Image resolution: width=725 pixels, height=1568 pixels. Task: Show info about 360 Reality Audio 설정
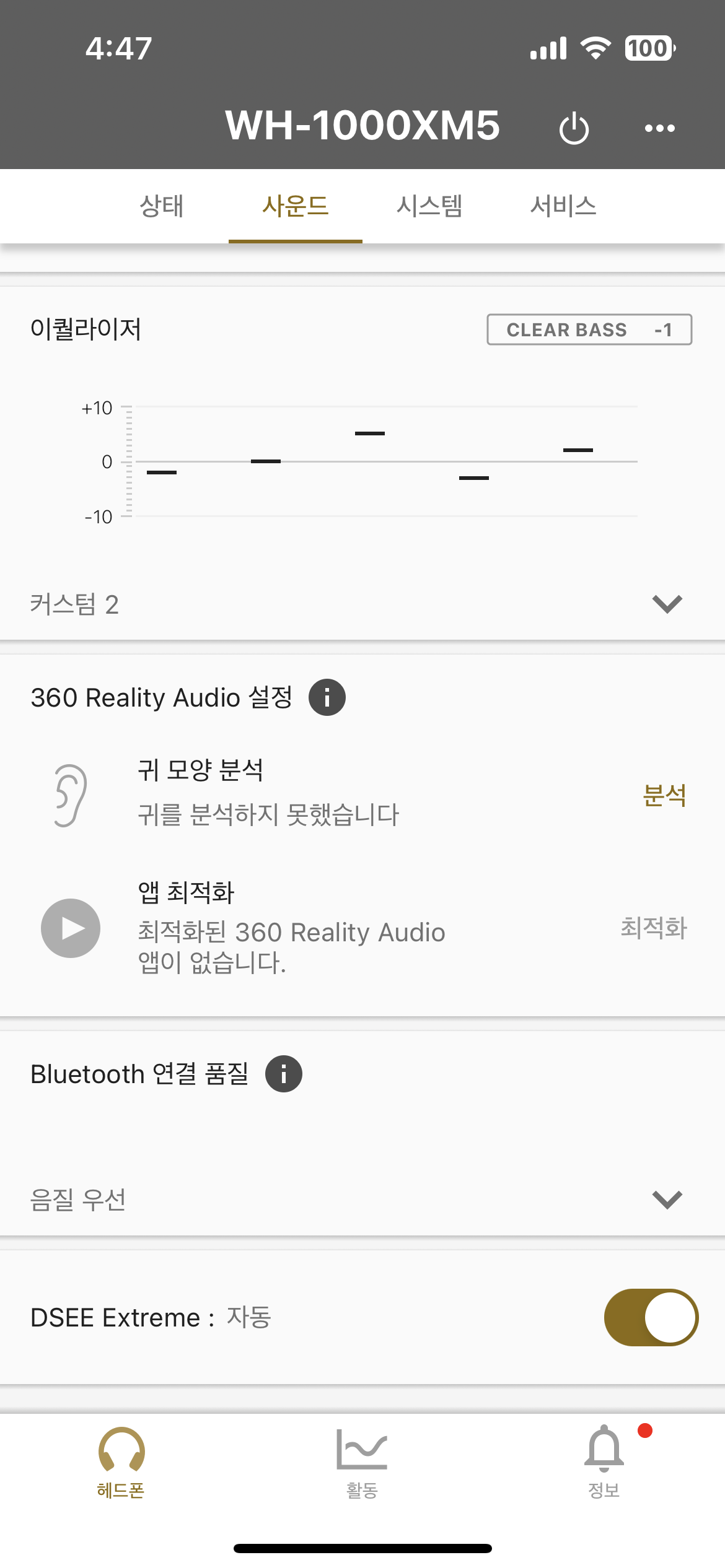click(327, 697)
